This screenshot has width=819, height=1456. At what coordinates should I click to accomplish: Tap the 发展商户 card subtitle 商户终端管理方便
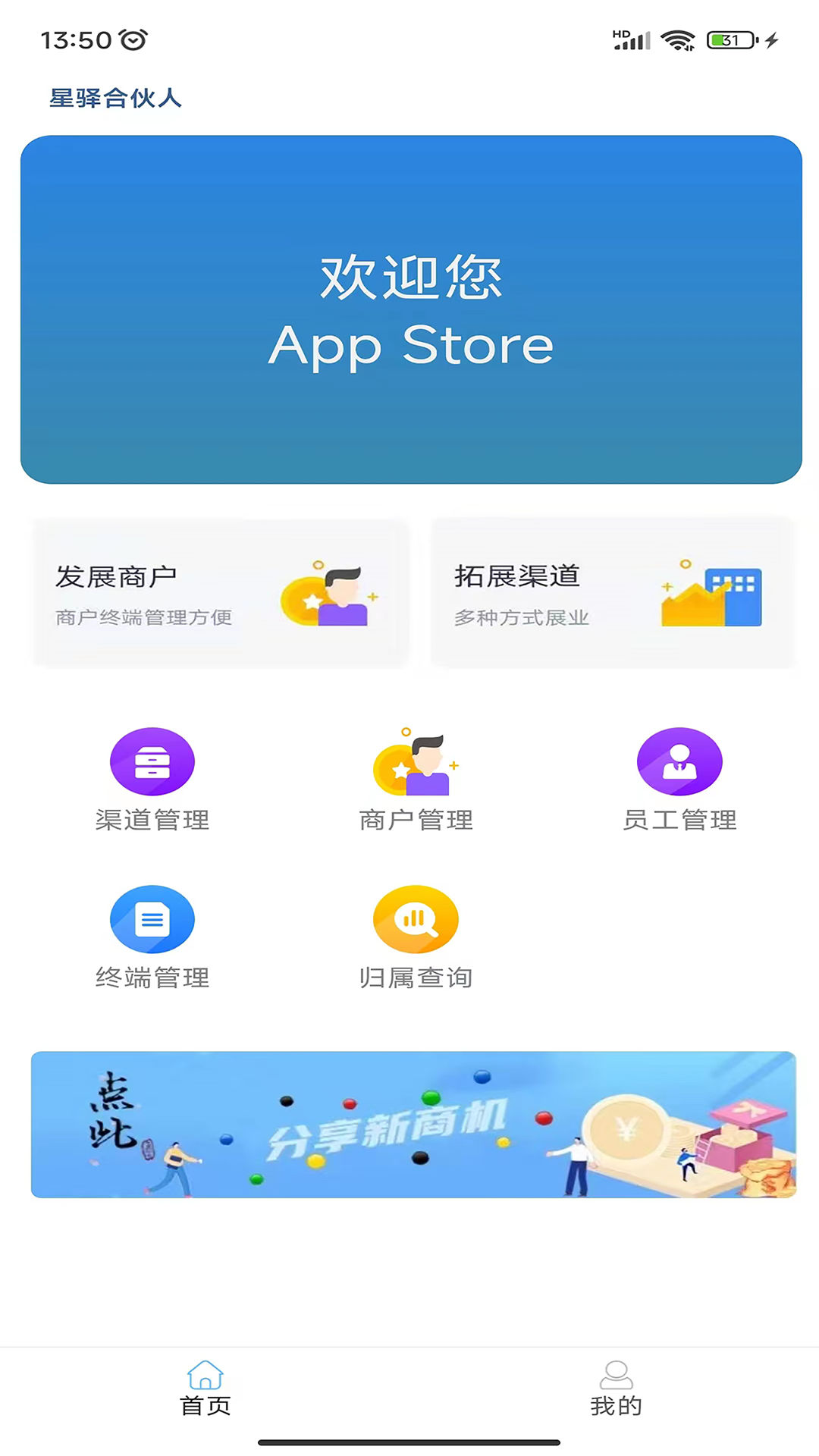(x=143, y=617)
